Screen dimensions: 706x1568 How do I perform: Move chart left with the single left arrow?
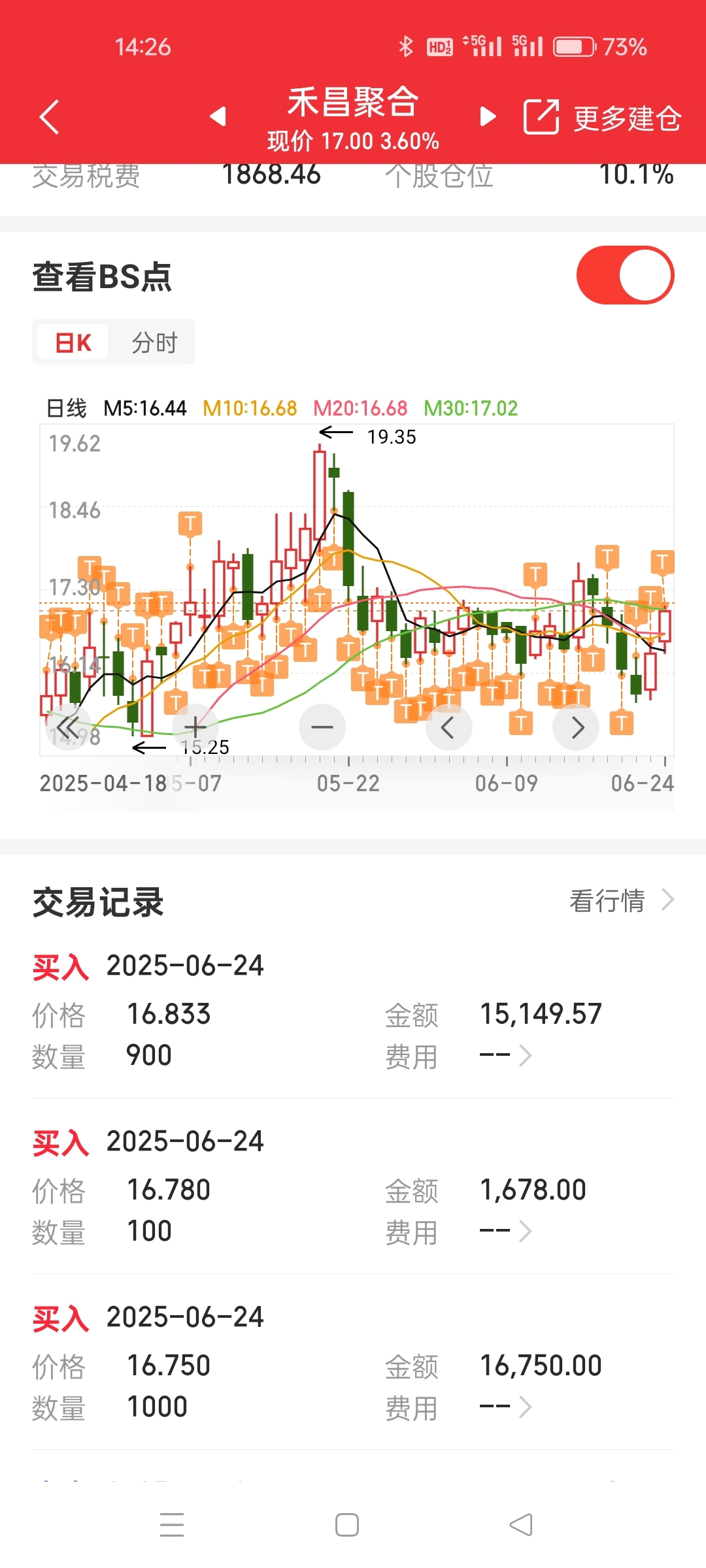[448, 727]
